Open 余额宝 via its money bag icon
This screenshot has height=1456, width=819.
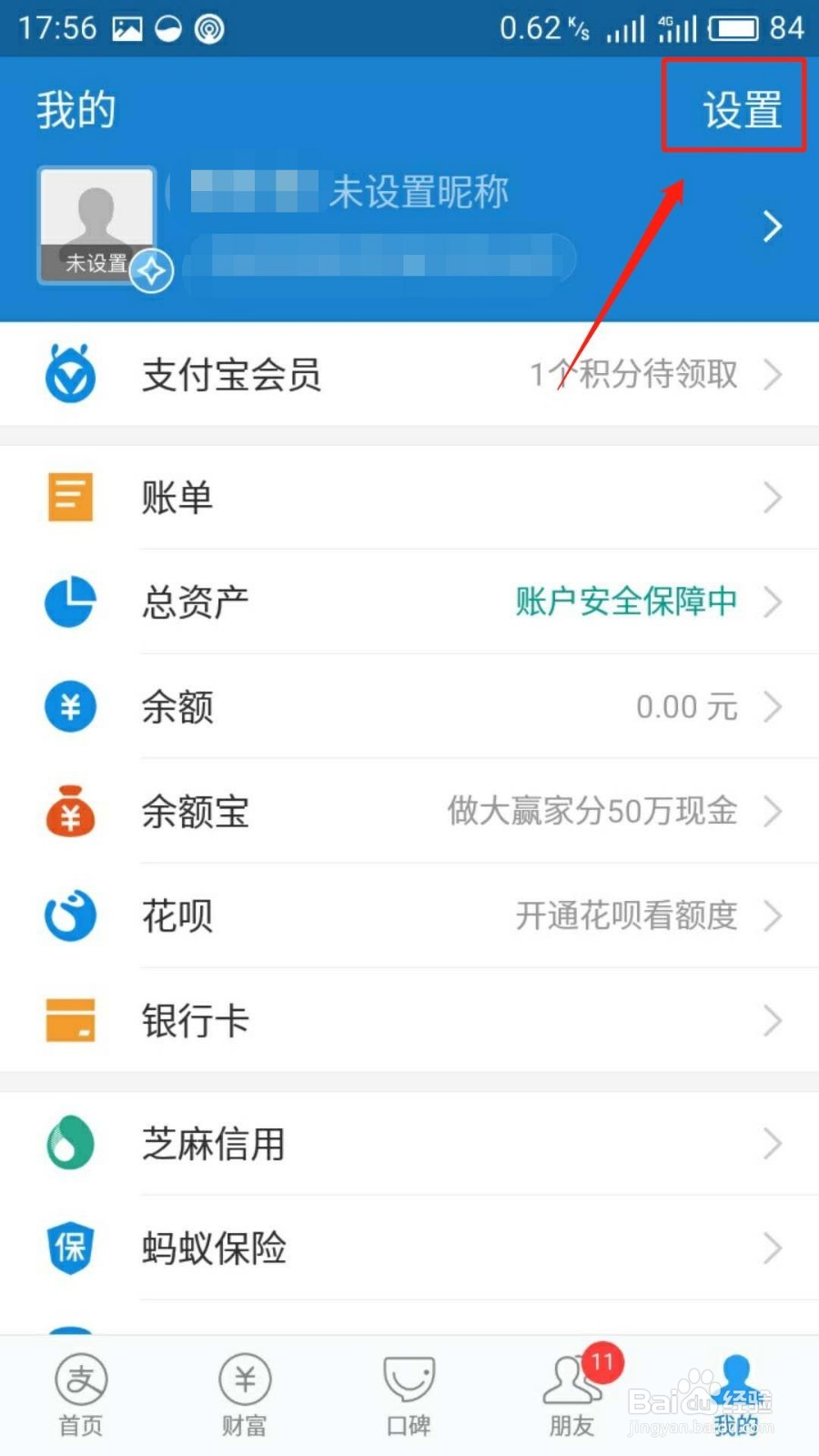pyautogui.click(x=69, y=811)
